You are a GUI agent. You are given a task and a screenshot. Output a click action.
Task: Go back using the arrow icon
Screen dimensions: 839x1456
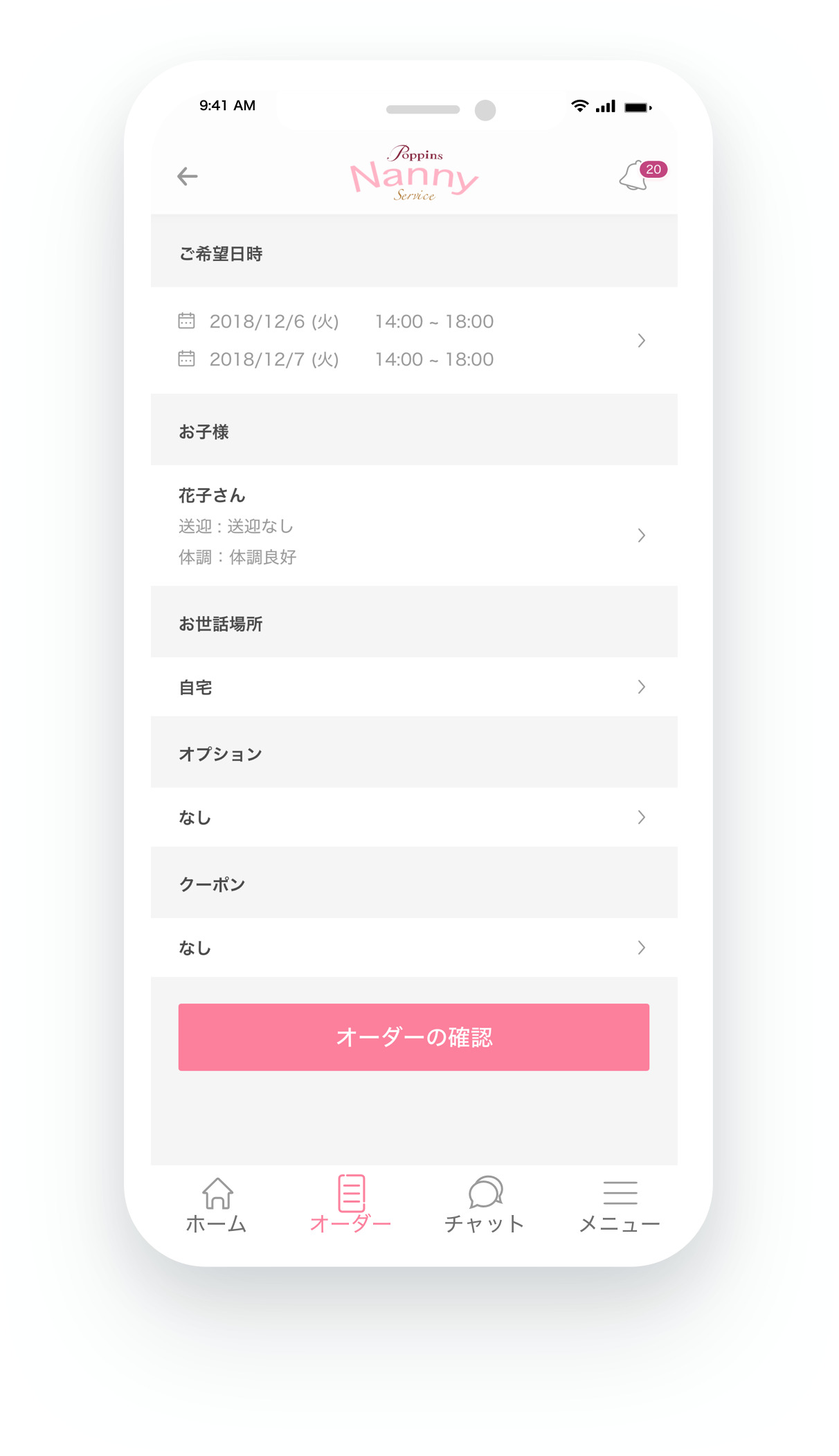[188, 177]
